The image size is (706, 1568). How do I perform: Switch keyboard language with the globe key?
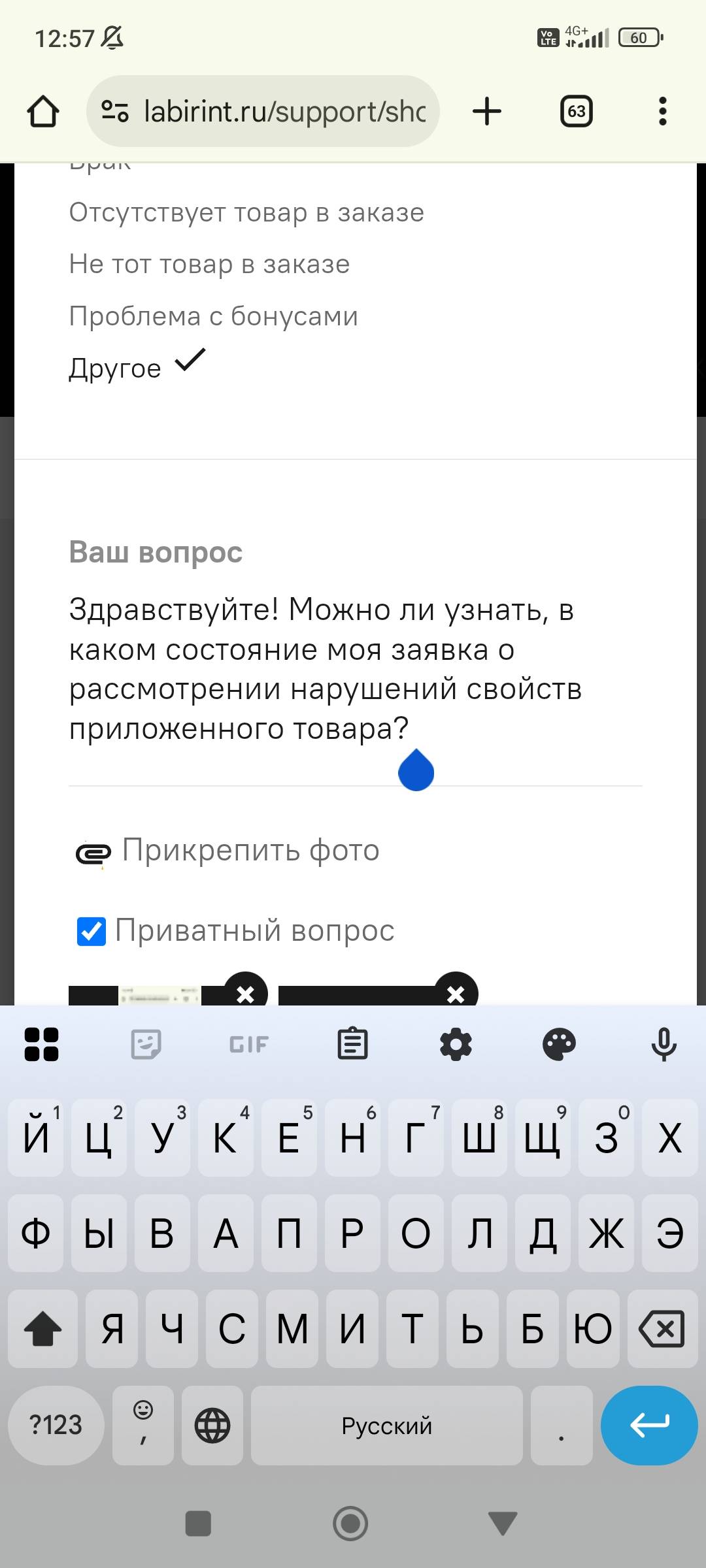pos(212,1426)
